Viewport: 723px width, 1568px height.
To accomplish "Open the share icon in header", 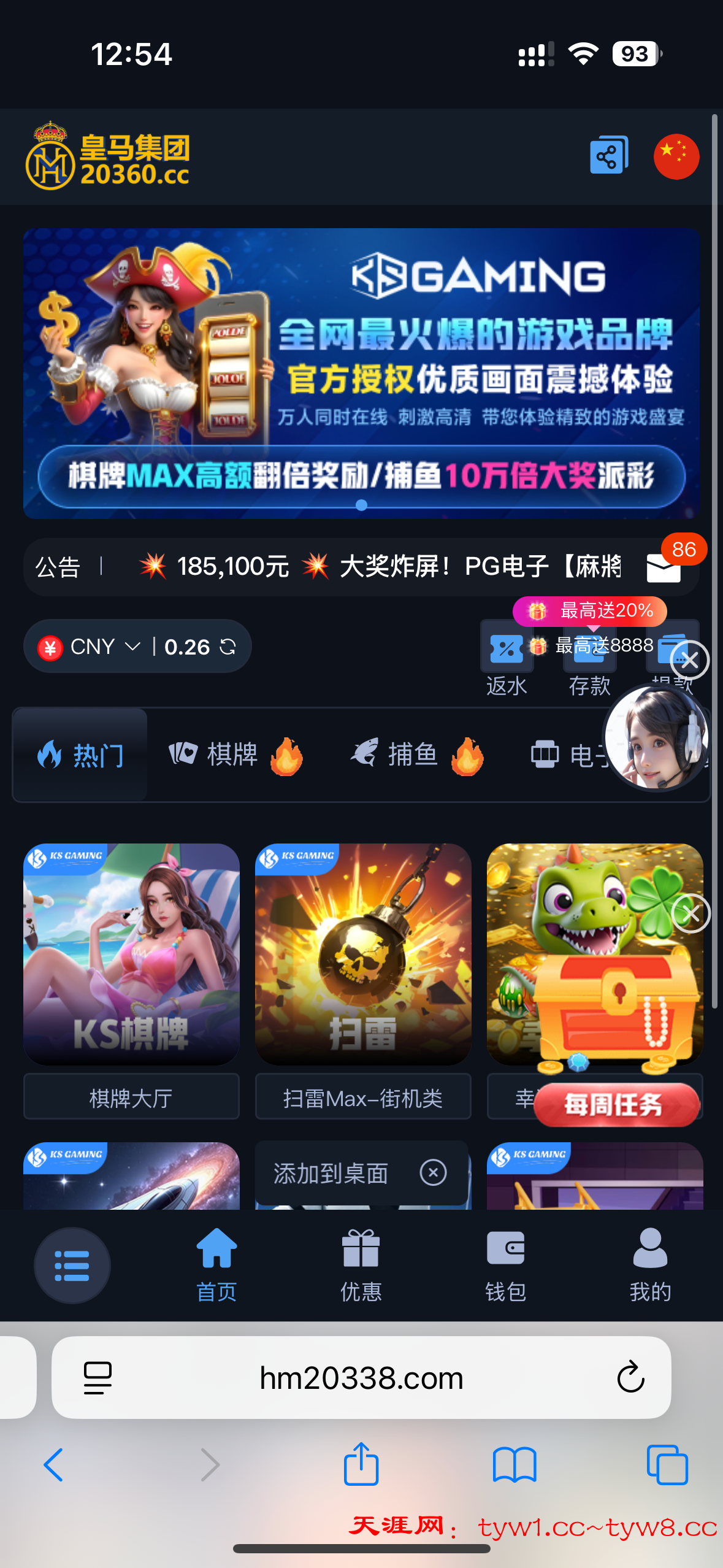I will [x=608, y=156].
